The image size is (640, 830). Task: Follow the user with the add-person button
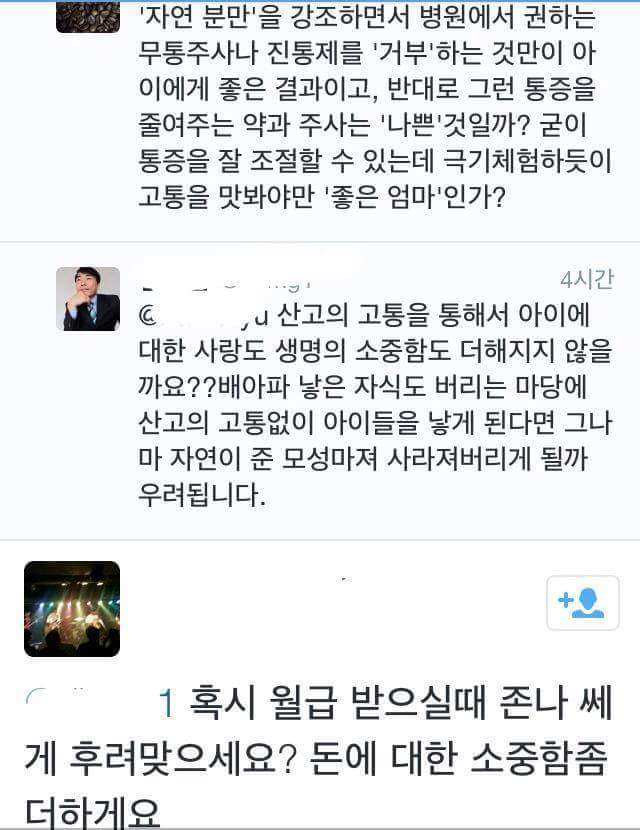pyautogui.click(x=582, y=602)
